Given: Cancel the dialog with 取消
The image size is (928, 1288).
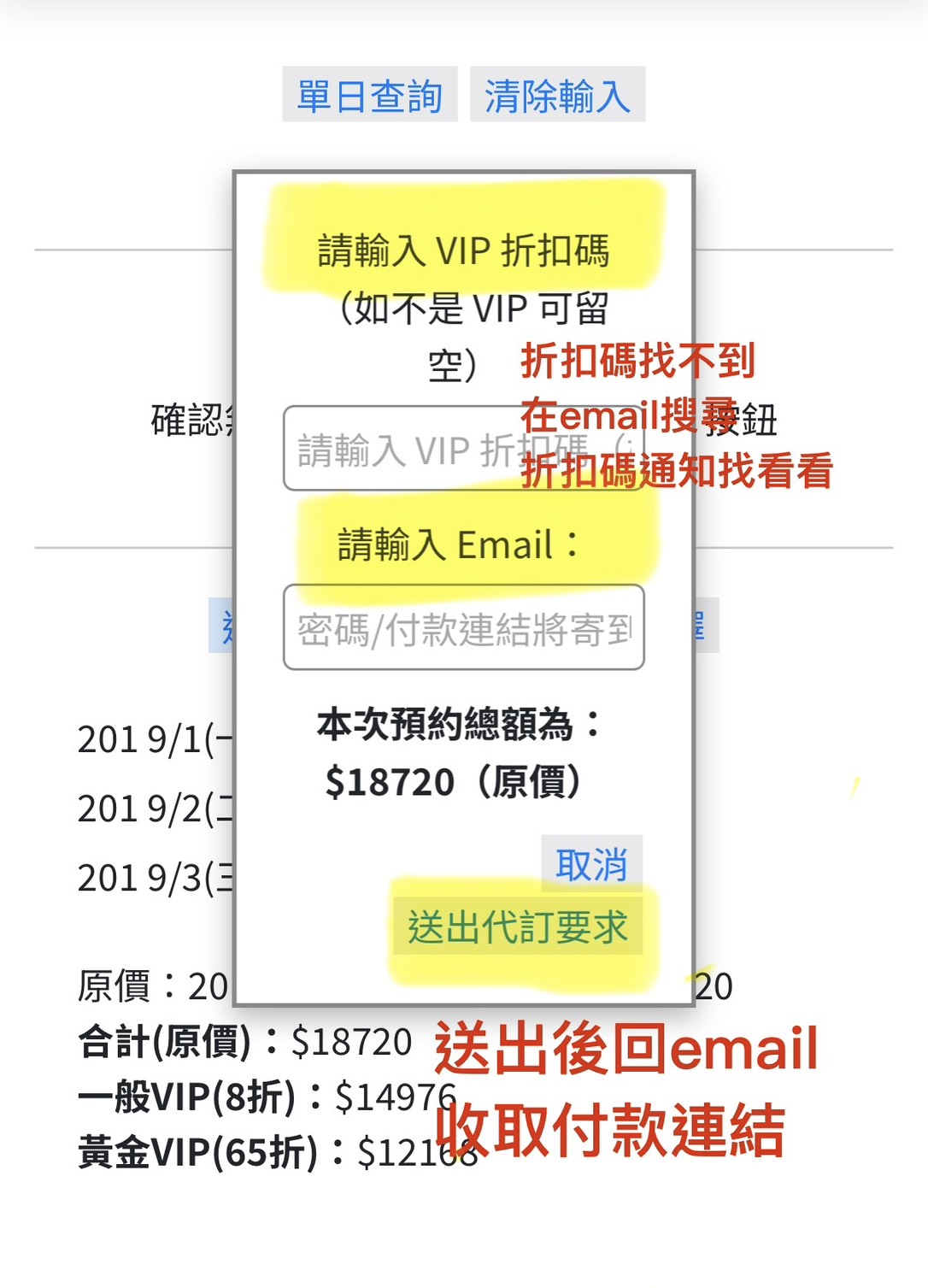Looking at the screenshot, I should [x=591, y=864].
